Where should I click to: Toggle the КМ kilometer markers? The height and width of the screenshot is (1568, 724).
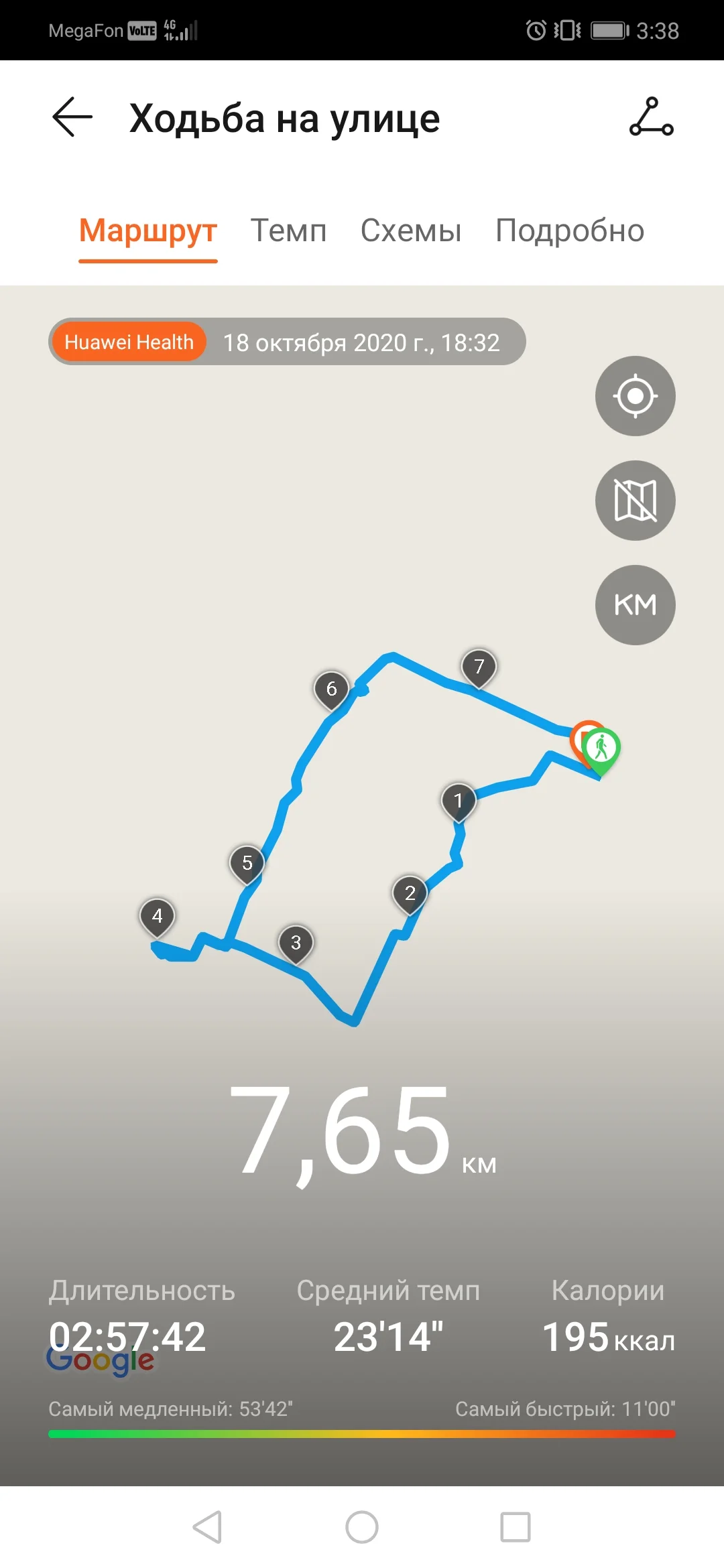pyautogui.click(x=635, y=605)
